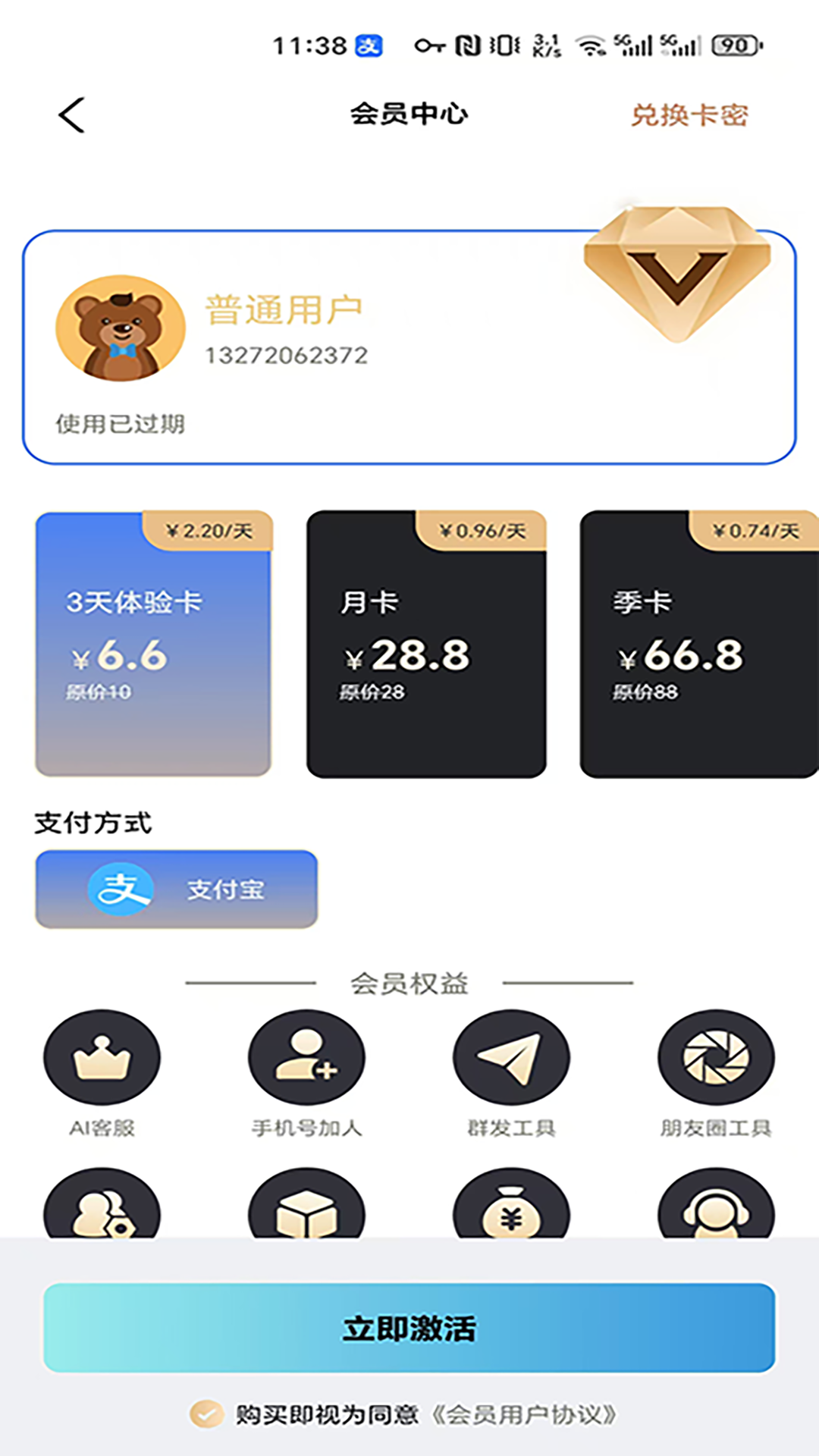Screen dimensions: 819x1456
Task: Tap the 普通用户 profile card
Action: coord(409,347)
